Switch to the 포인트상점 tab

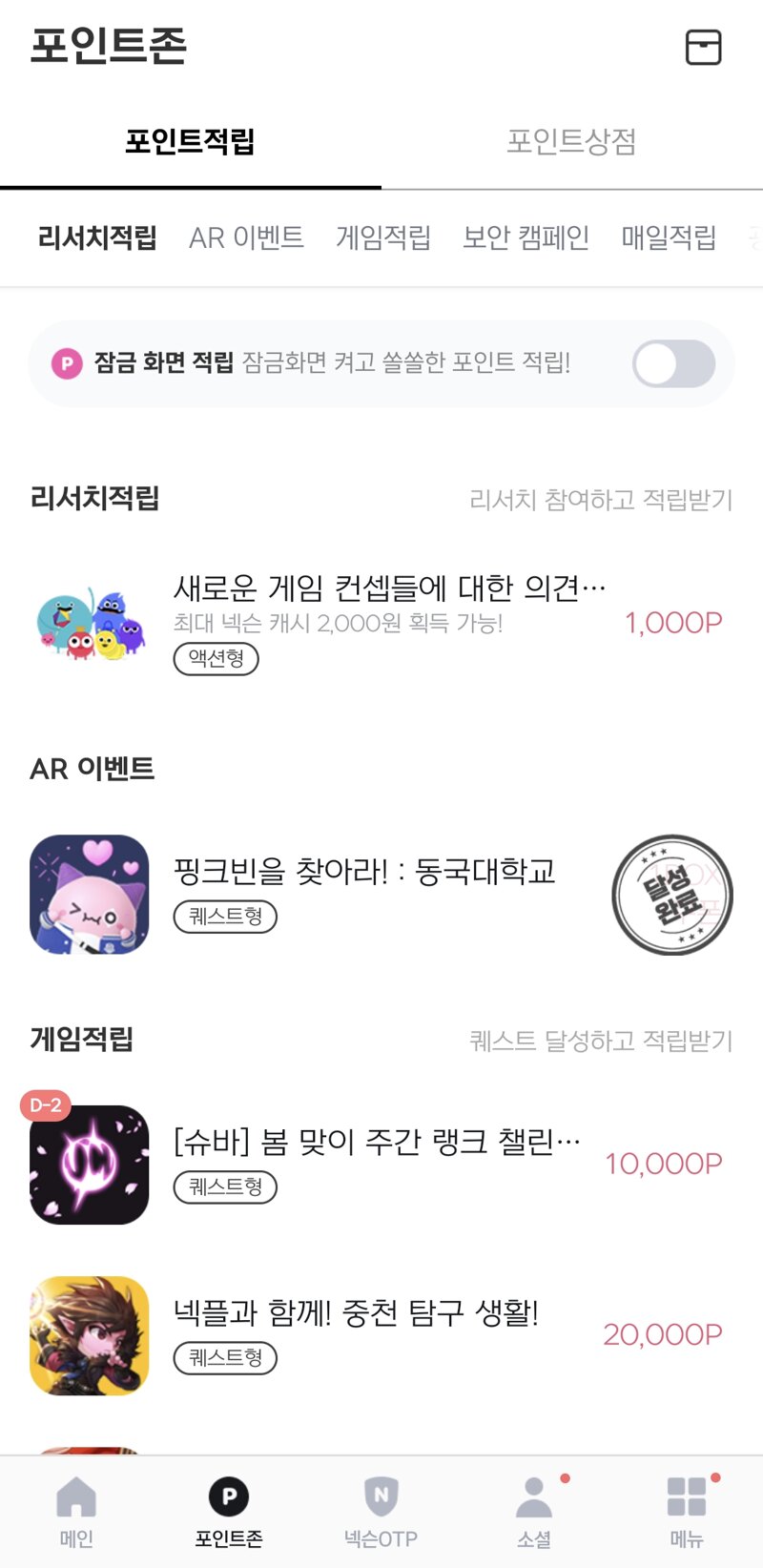[x=571, y=141]
